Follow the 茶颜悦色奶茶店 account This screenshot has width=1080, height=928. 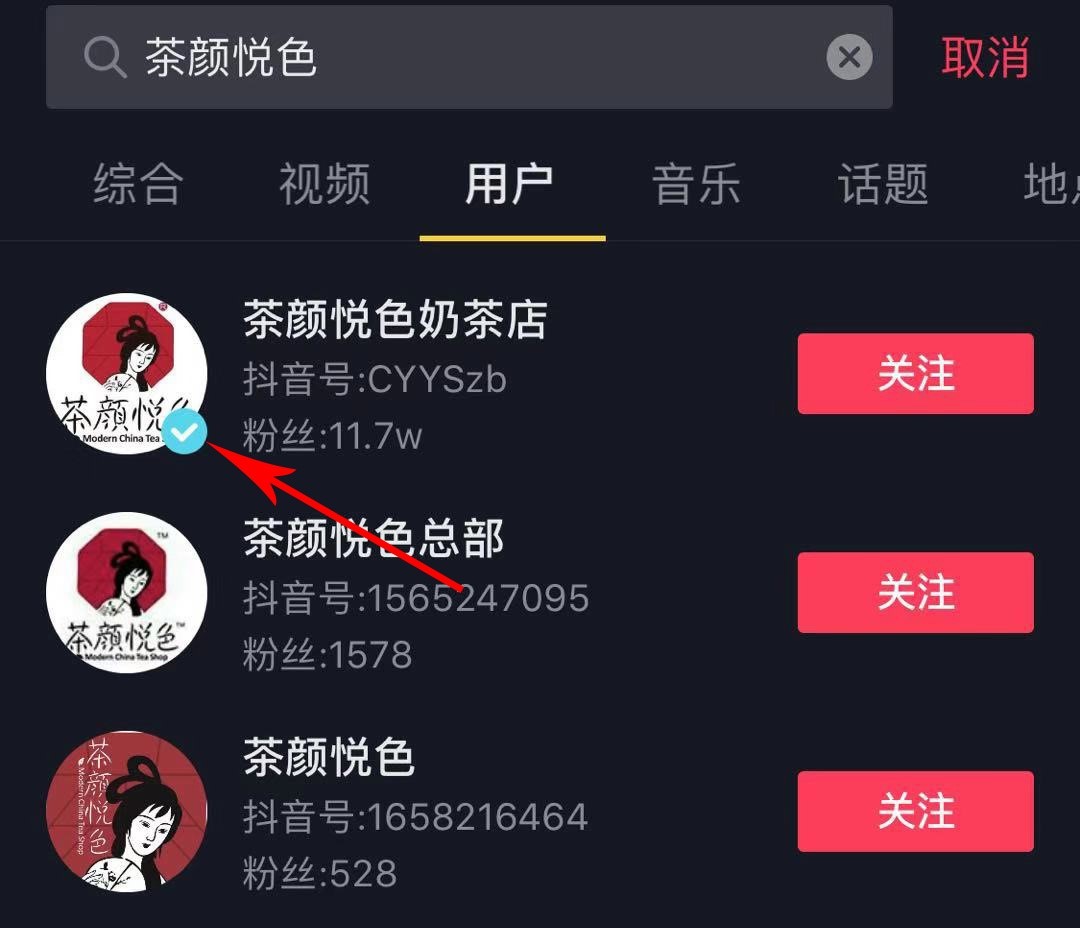[915, 374]
